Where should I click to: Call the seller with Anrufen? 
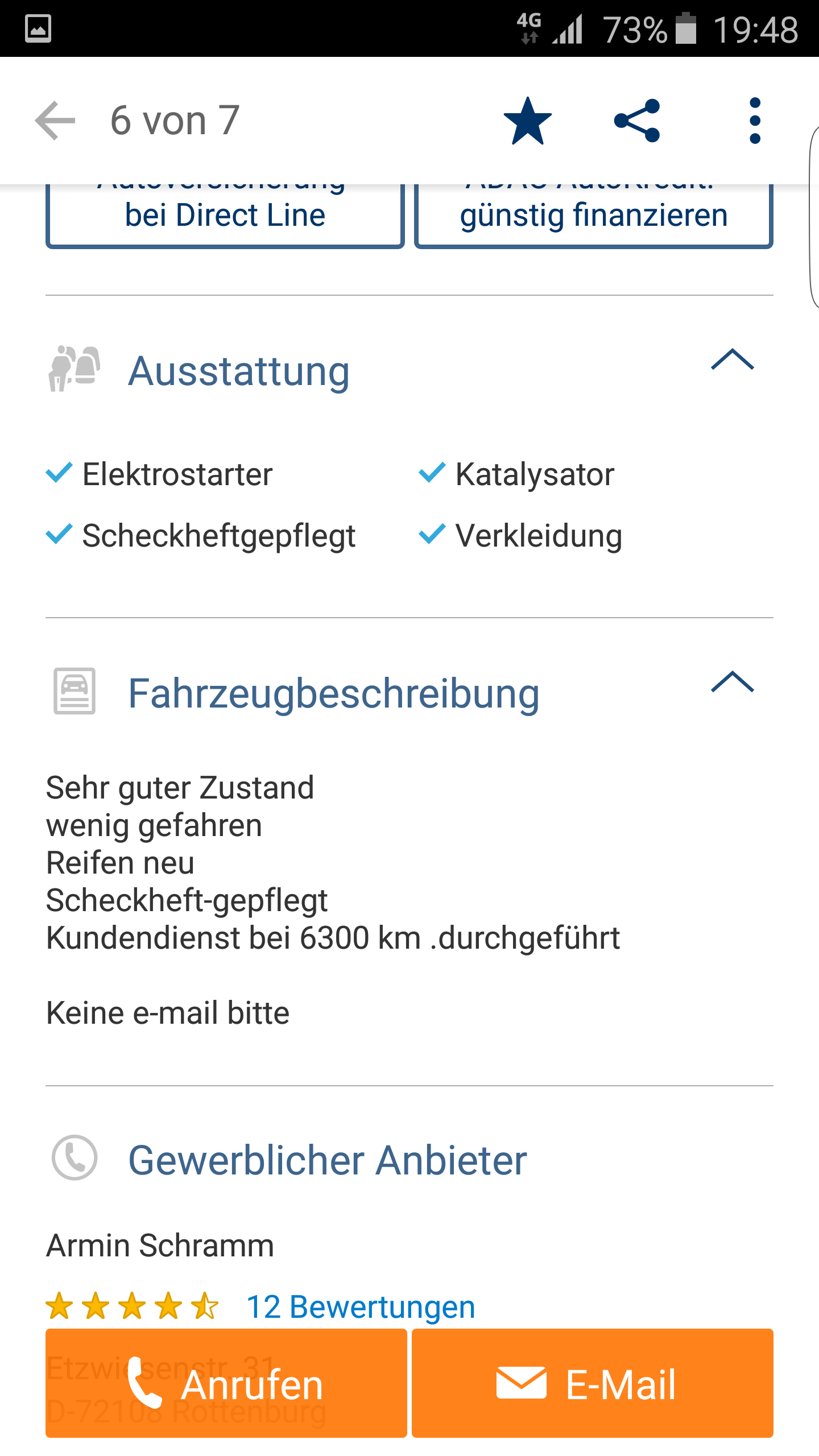226,1383
